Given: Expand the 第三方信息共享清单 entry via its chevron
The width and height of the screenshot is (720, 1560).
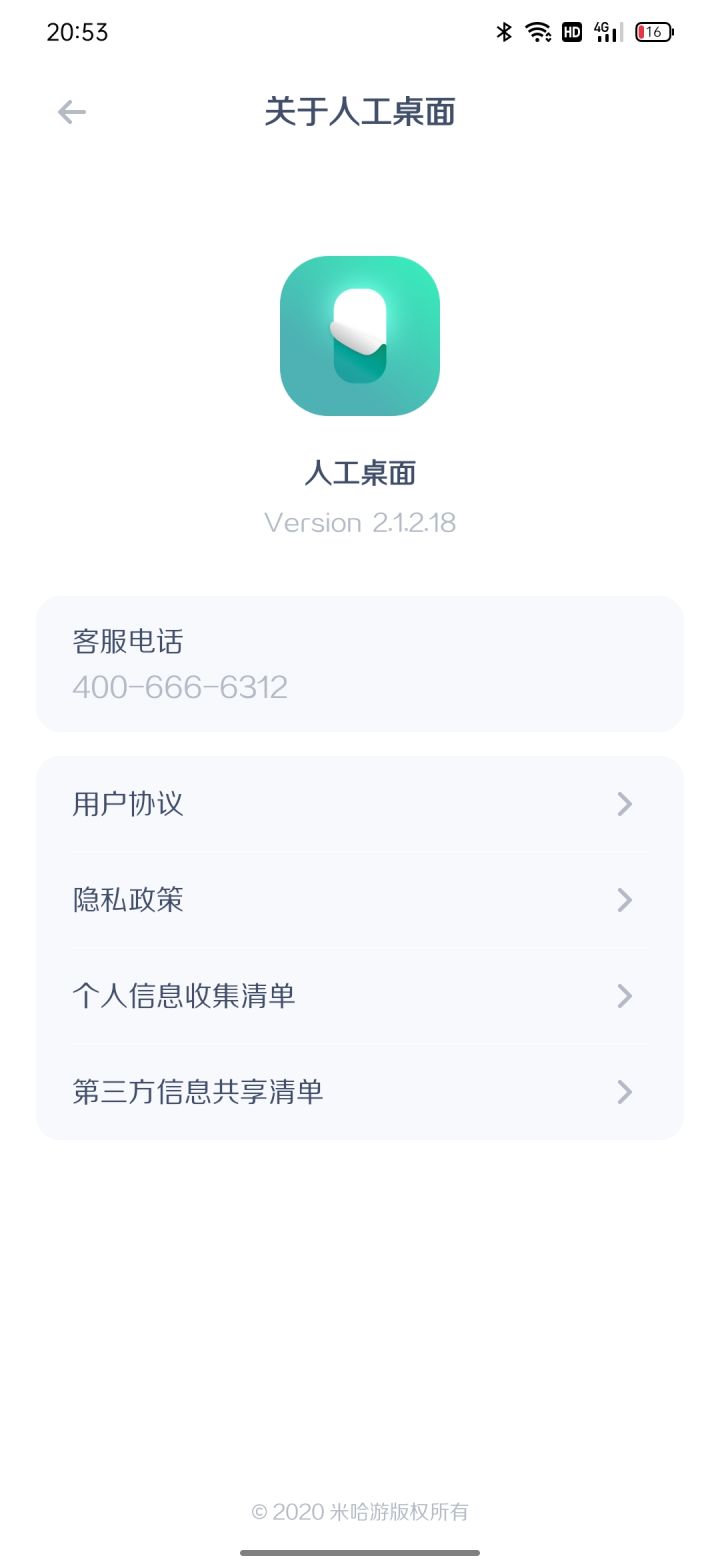Looking at the screenshot, I should (624, 1092).
